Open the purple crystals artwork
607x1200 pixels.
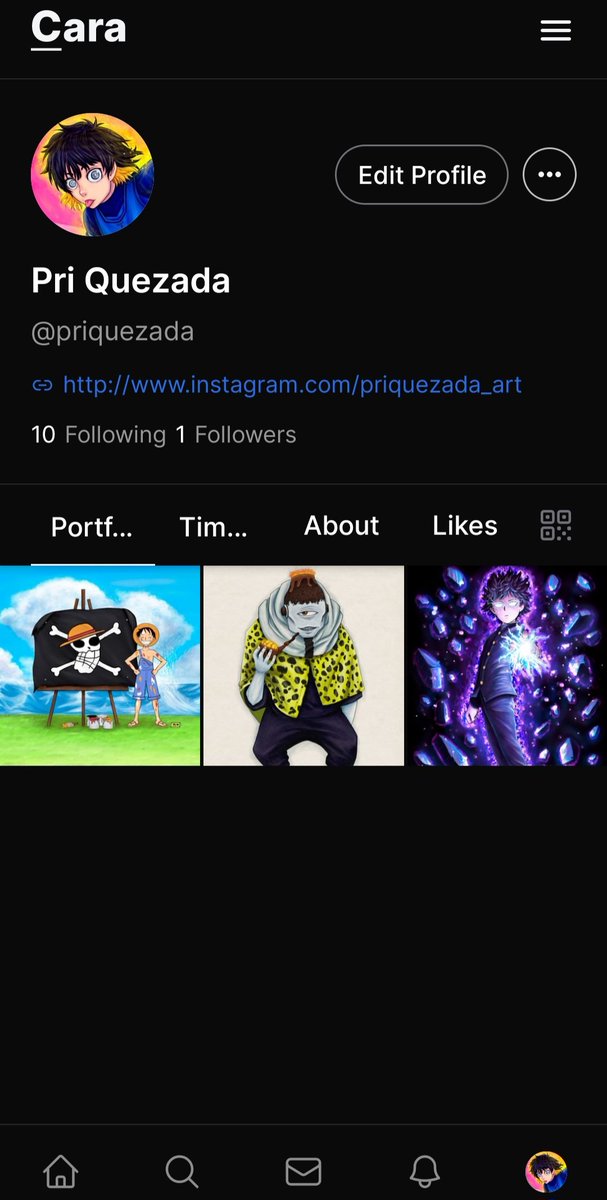(507, 666)
